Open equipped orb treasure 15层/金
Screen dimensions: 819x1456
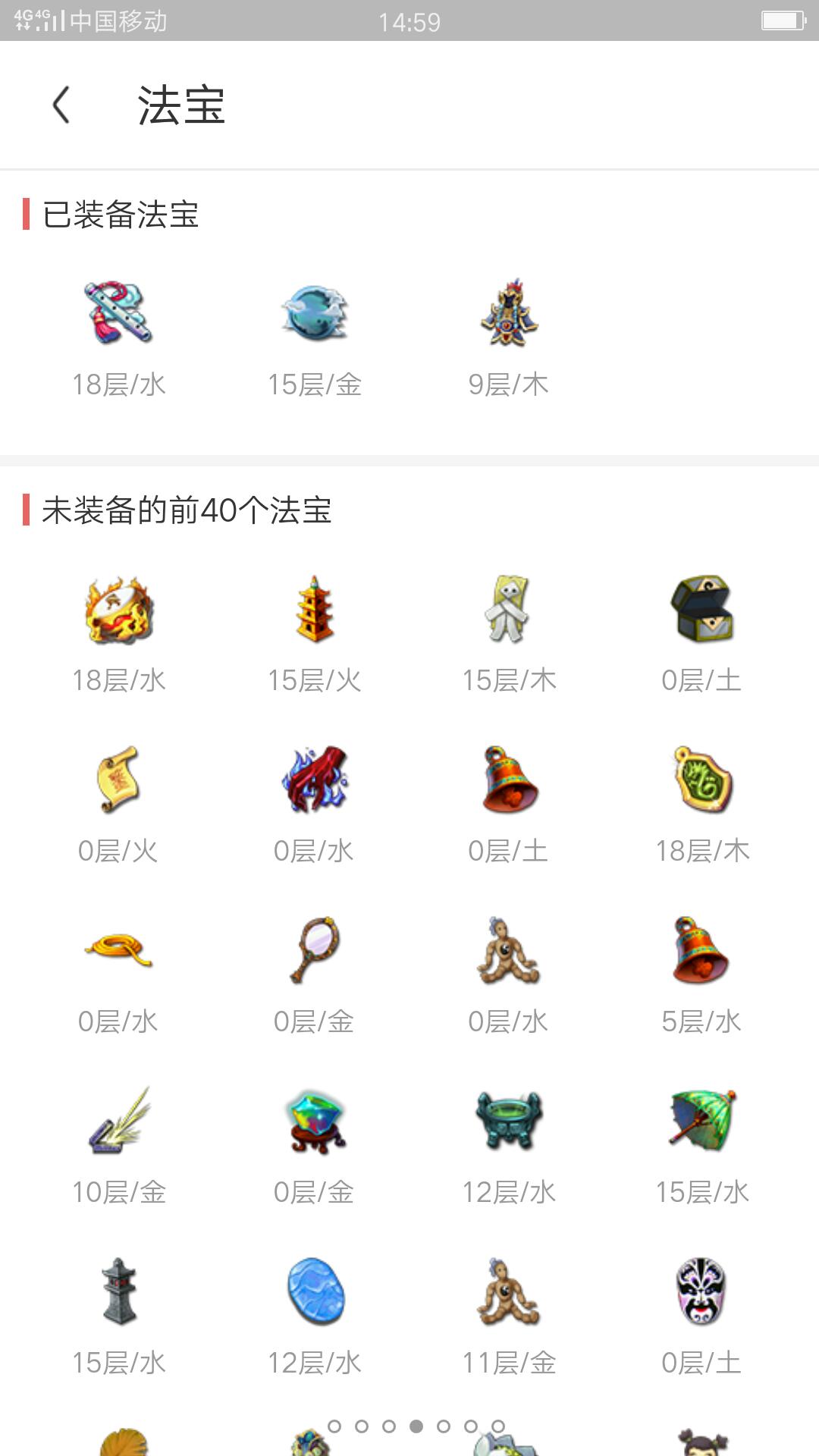click(314, 313)
